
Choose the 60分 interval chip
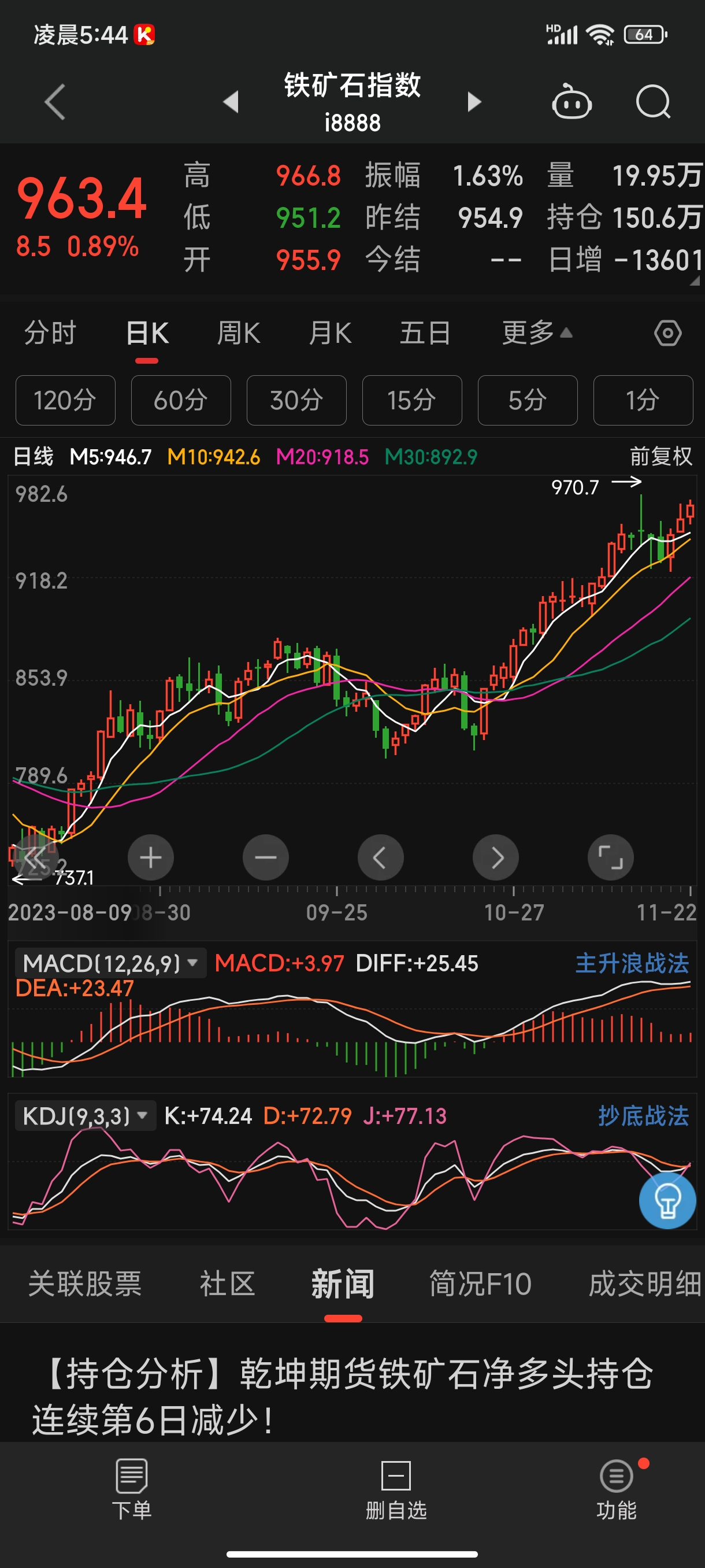pos(181,400)
